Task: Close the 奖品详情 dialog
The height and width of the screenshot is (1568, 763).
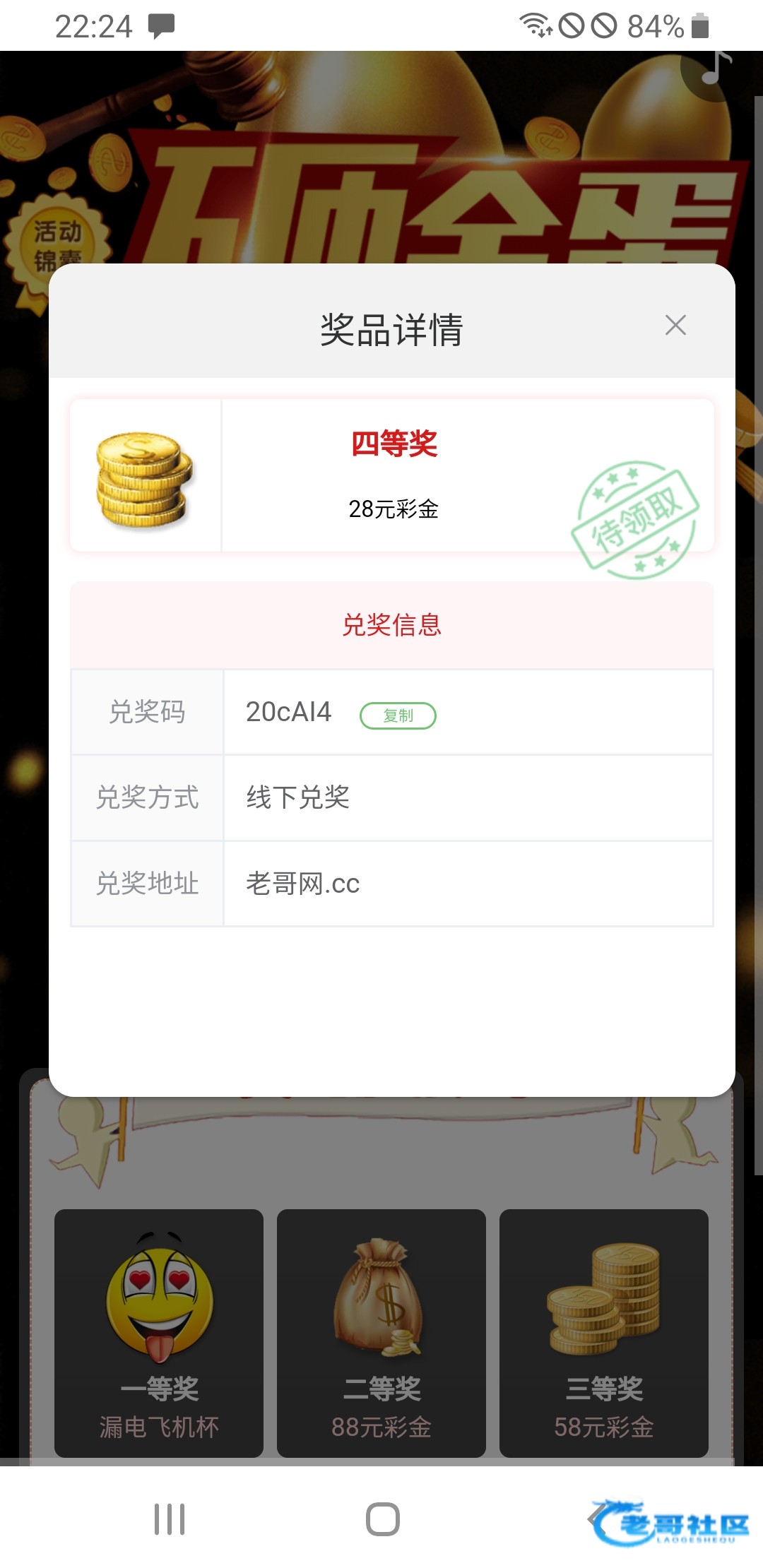Action: 675,326
